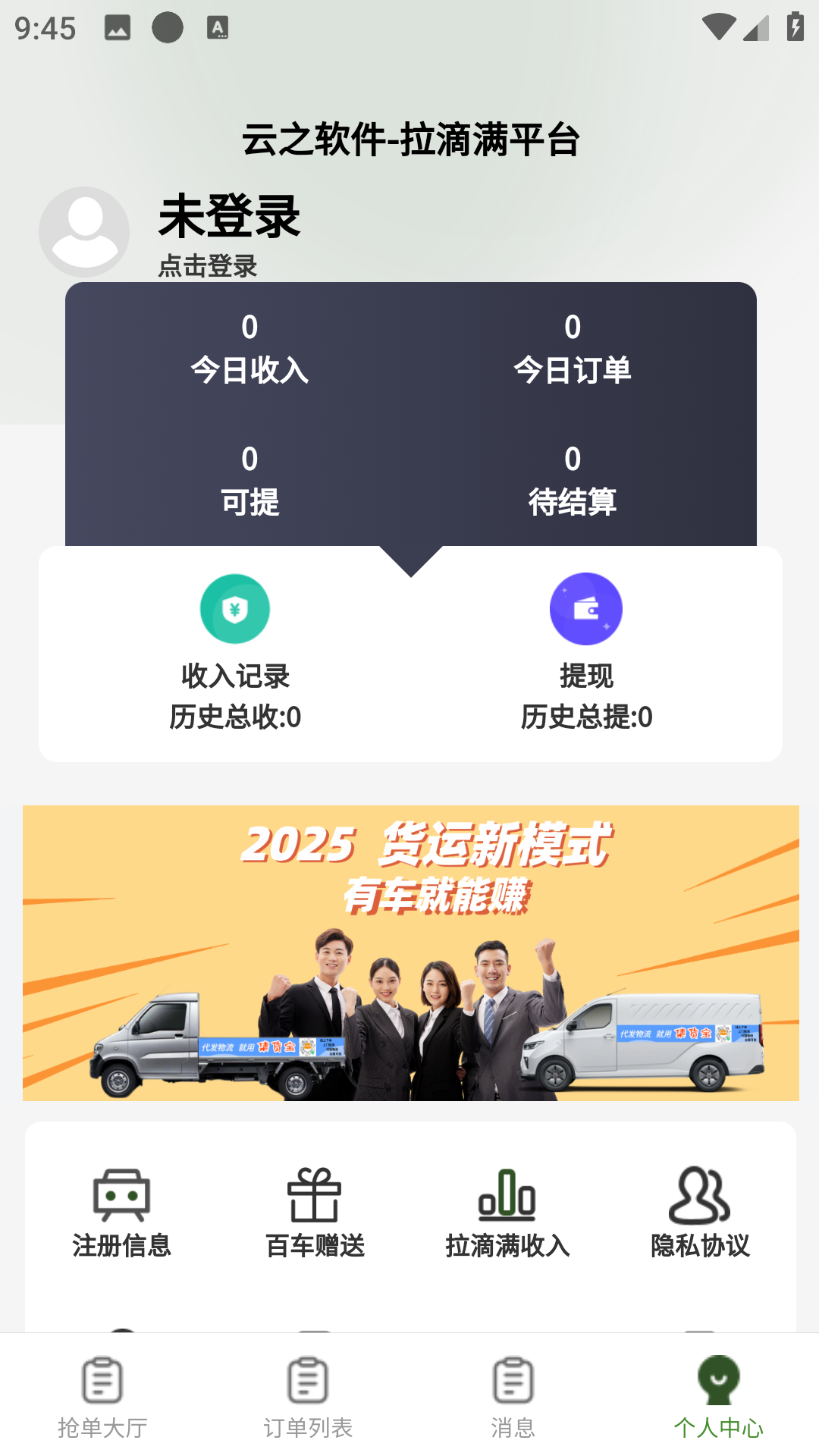
Task: Switch to the 抢单大厅 tab
Action: click(x=102, y=1397)
